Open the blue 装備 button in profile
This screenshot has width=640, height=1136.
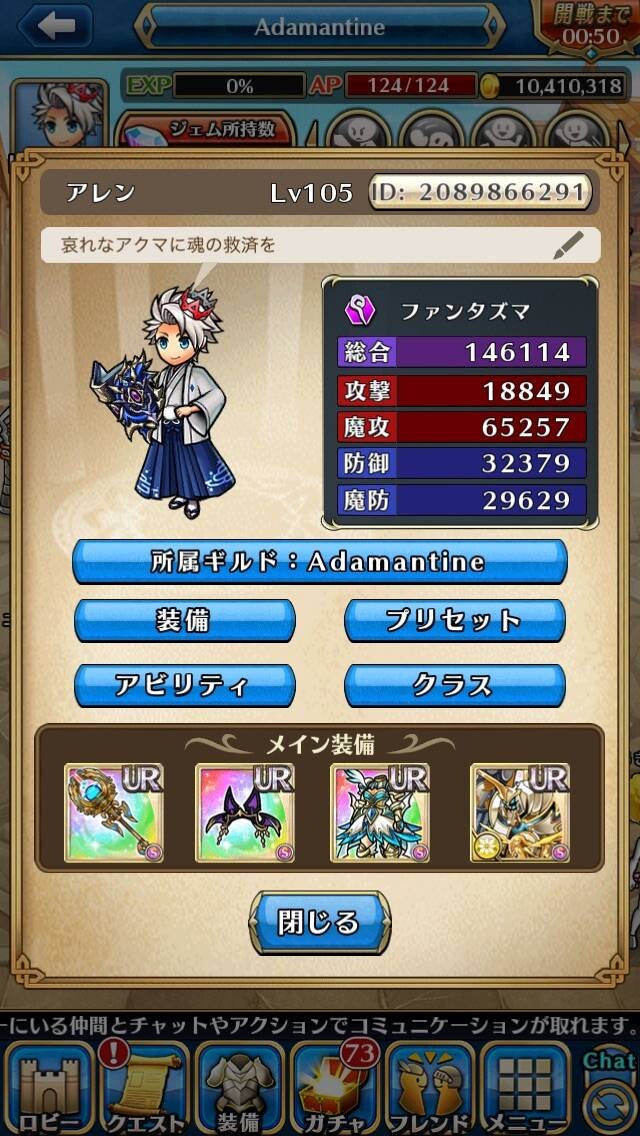coord(184,621)
